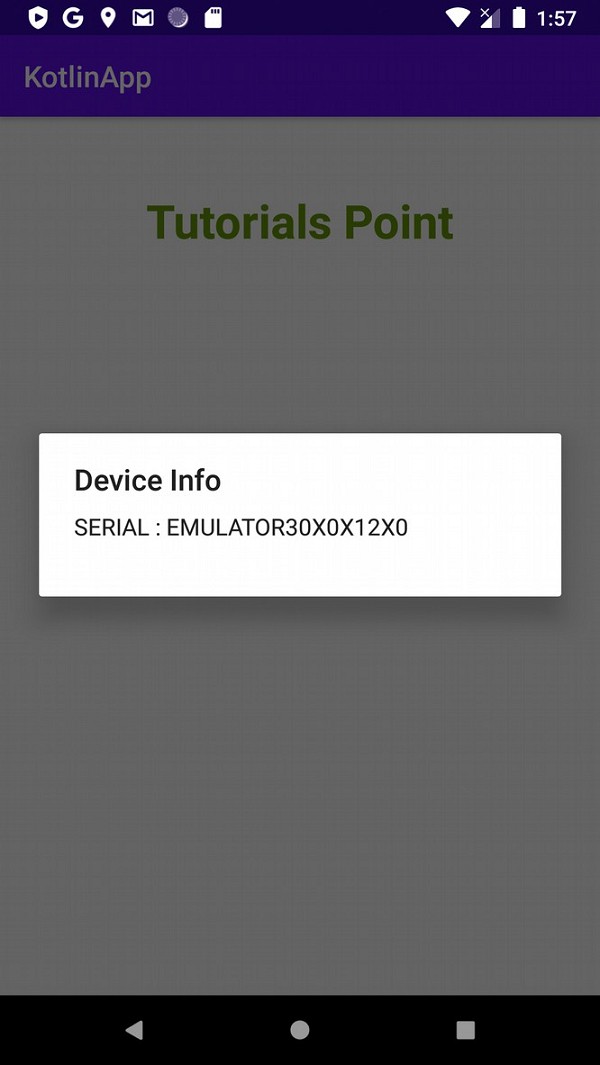This screenshot has height=1065, width=600.
Task: Go back with the system back button
Action: tap(134, 1030)
